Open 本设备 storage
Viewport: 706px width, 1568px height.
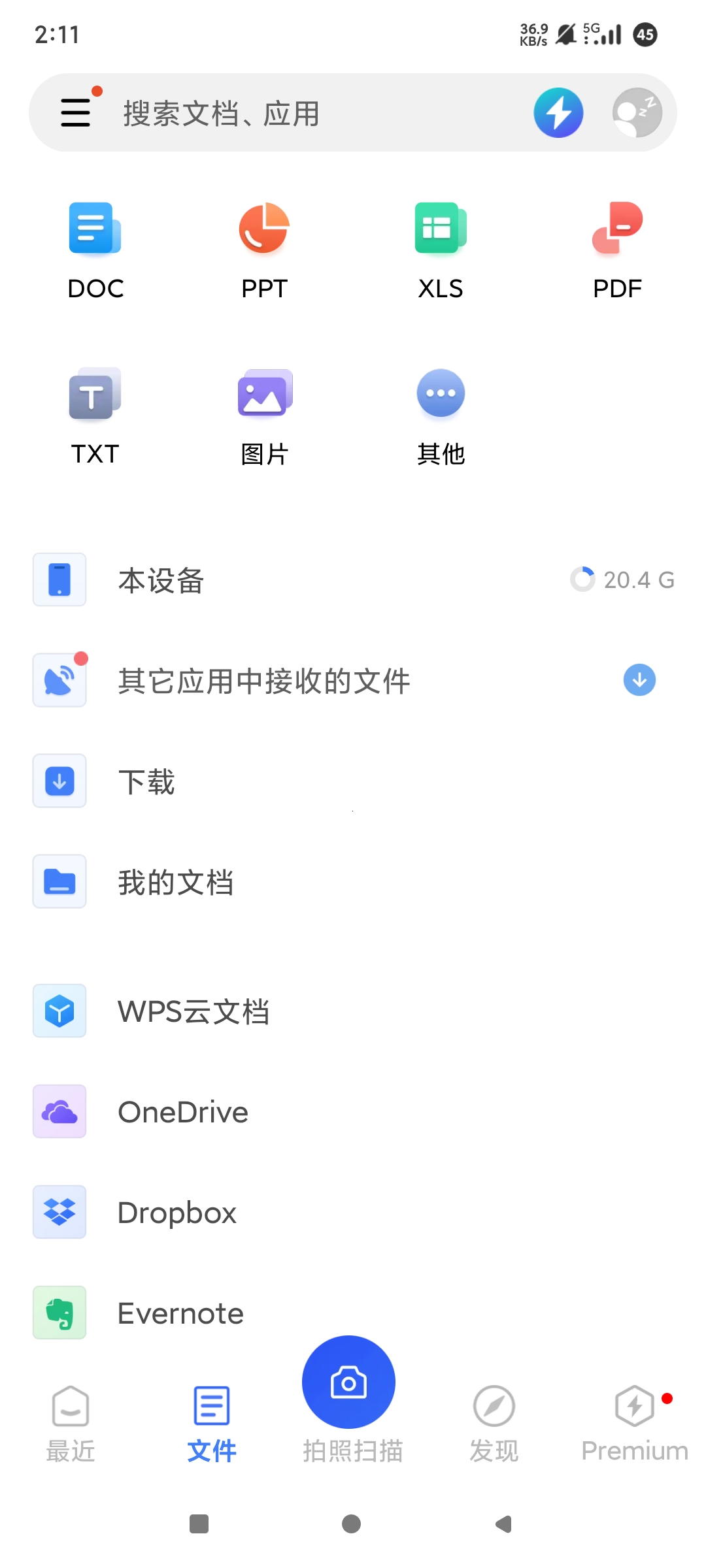(353, 580)
